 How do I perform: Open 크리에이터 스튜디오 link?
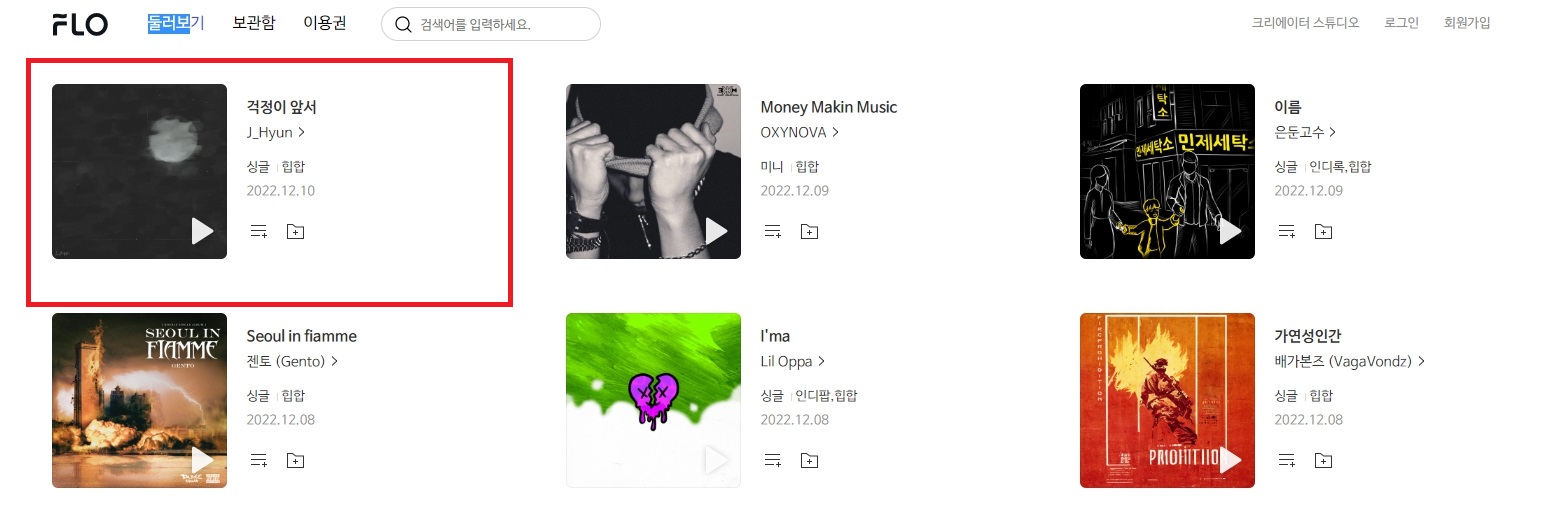(1305, 23)
